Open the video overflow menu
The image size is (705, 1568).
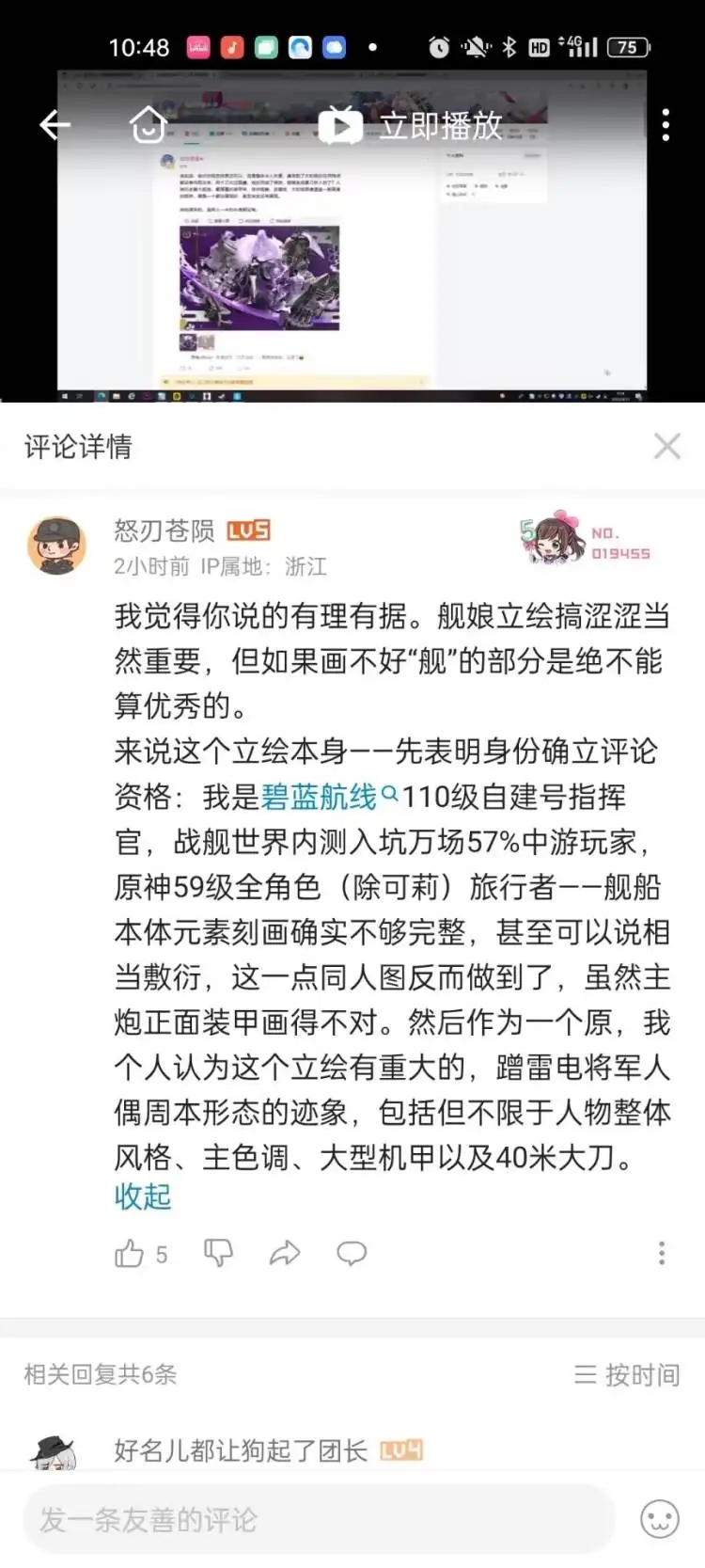(666, 124)
